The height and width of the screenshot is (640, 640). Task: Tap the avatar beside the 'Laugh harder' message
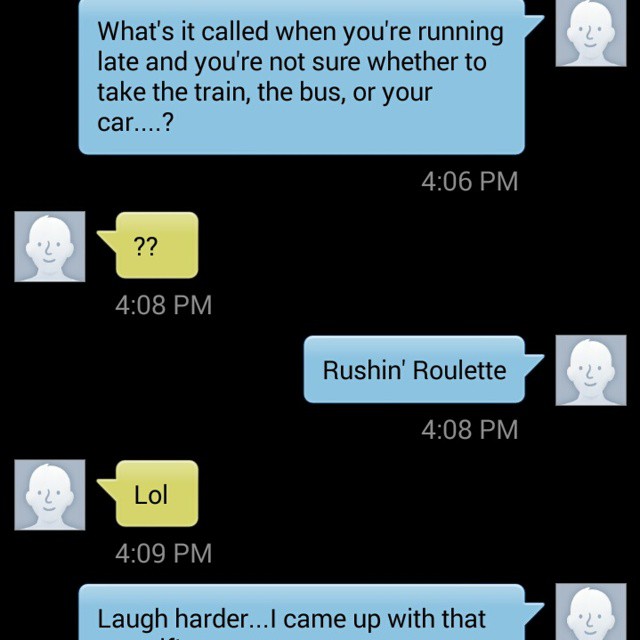590,612
